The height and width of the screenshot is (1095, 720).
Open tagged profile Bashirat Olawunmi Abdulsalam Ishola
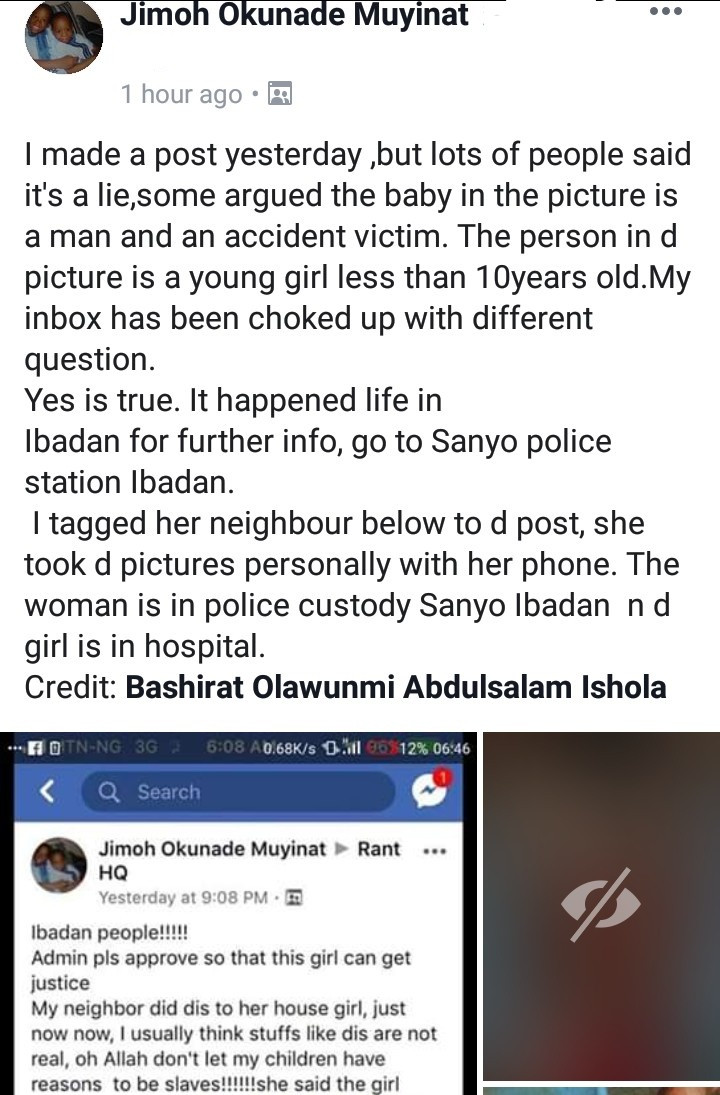tap(396, 688)
